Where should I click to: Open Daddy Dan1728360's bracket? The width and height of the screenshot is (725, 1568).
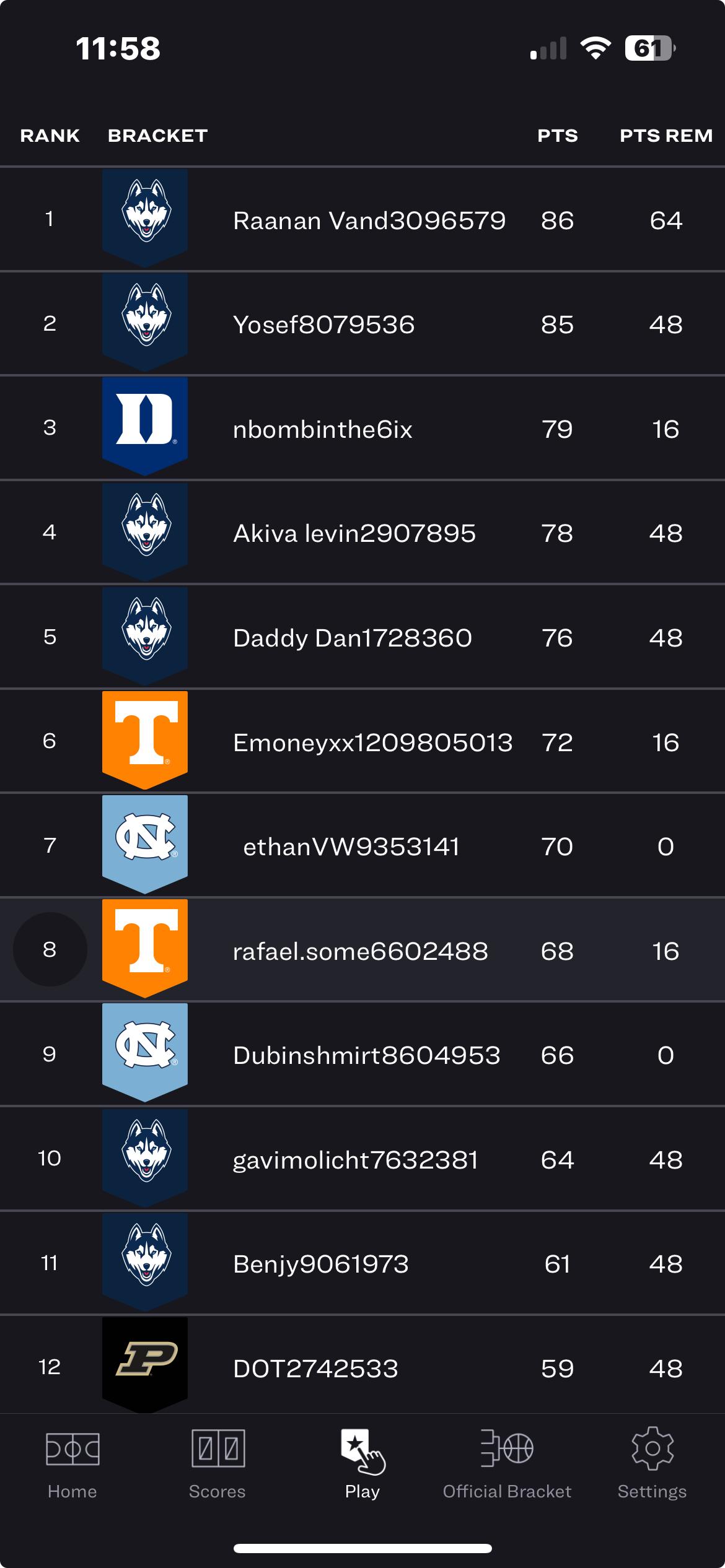[352, 638]
